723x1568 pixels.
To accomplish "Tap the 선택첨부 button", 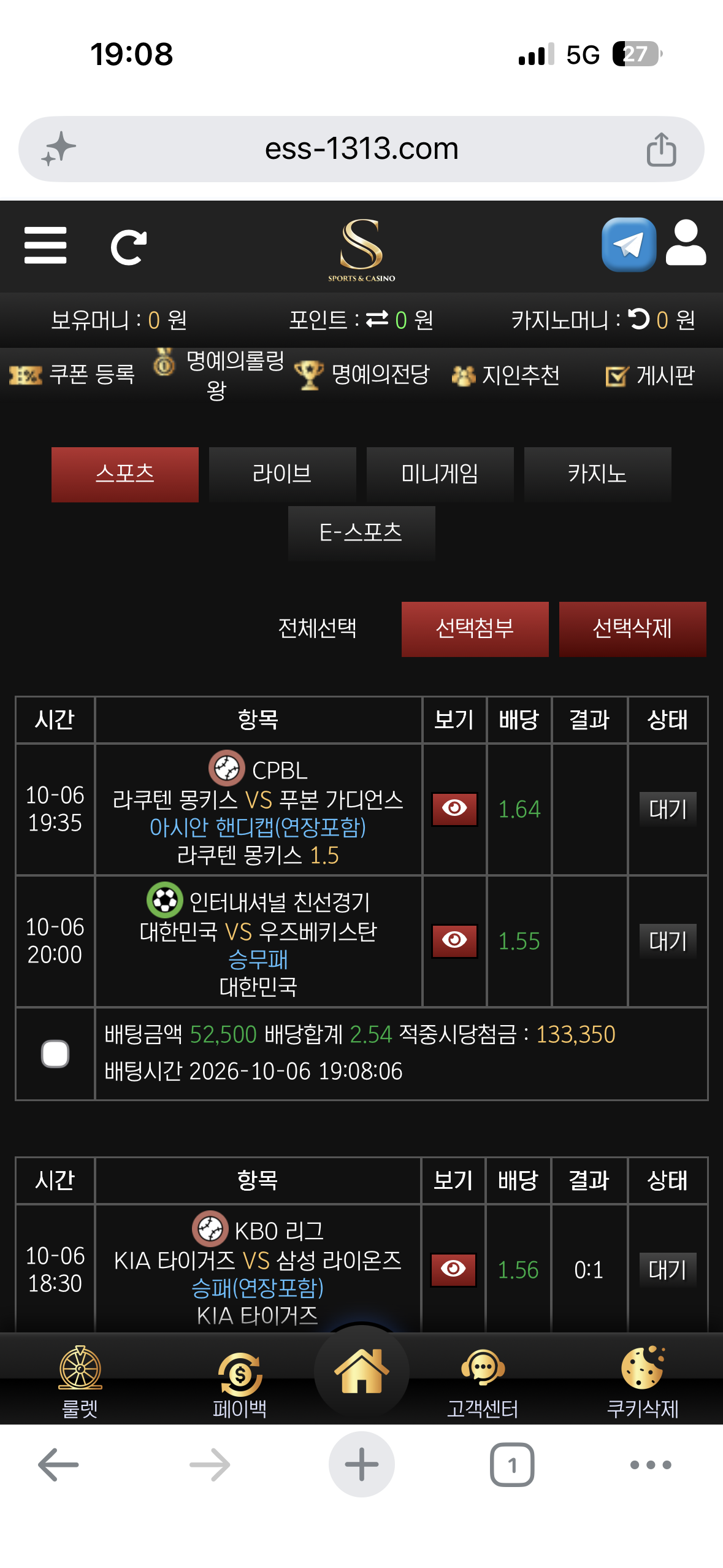I will point(475,629).
